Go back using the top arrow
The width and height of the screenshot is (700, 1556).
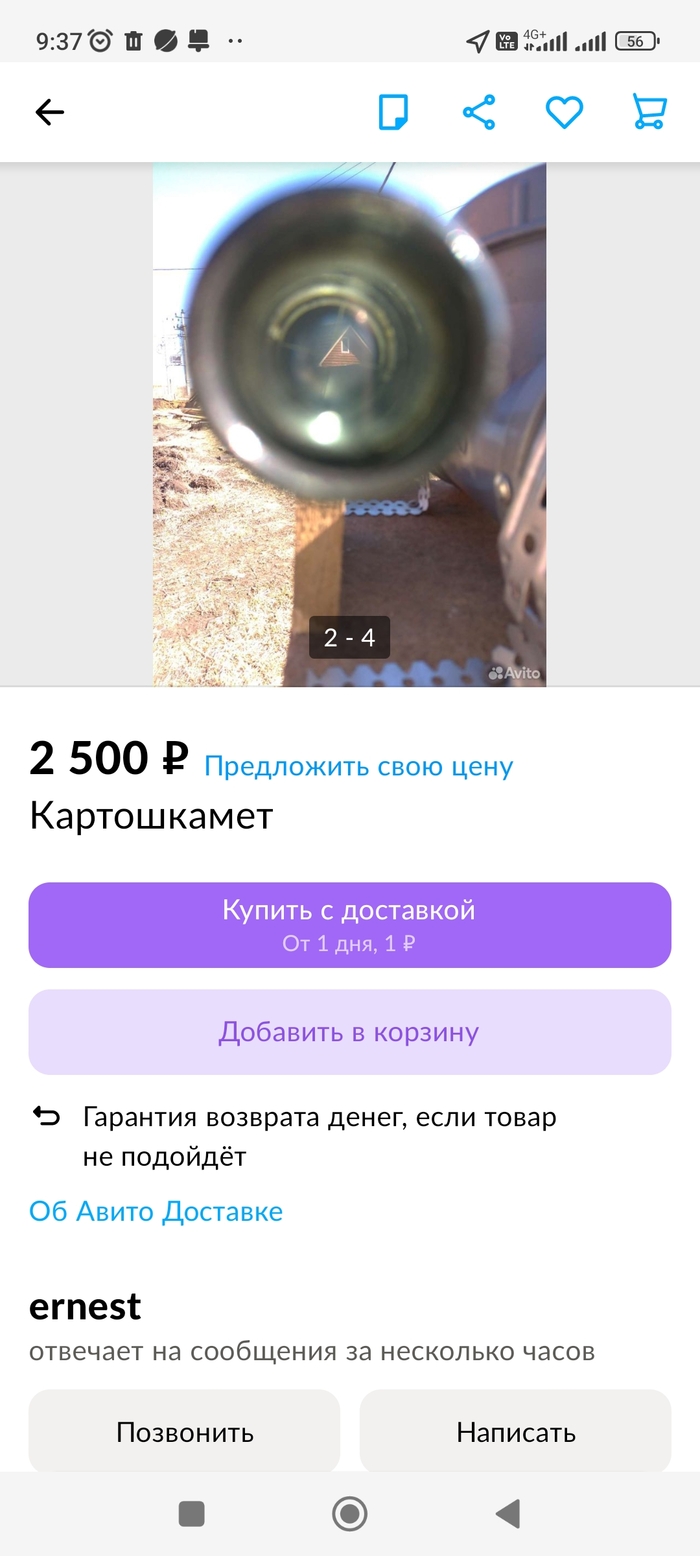pos(49,112)
